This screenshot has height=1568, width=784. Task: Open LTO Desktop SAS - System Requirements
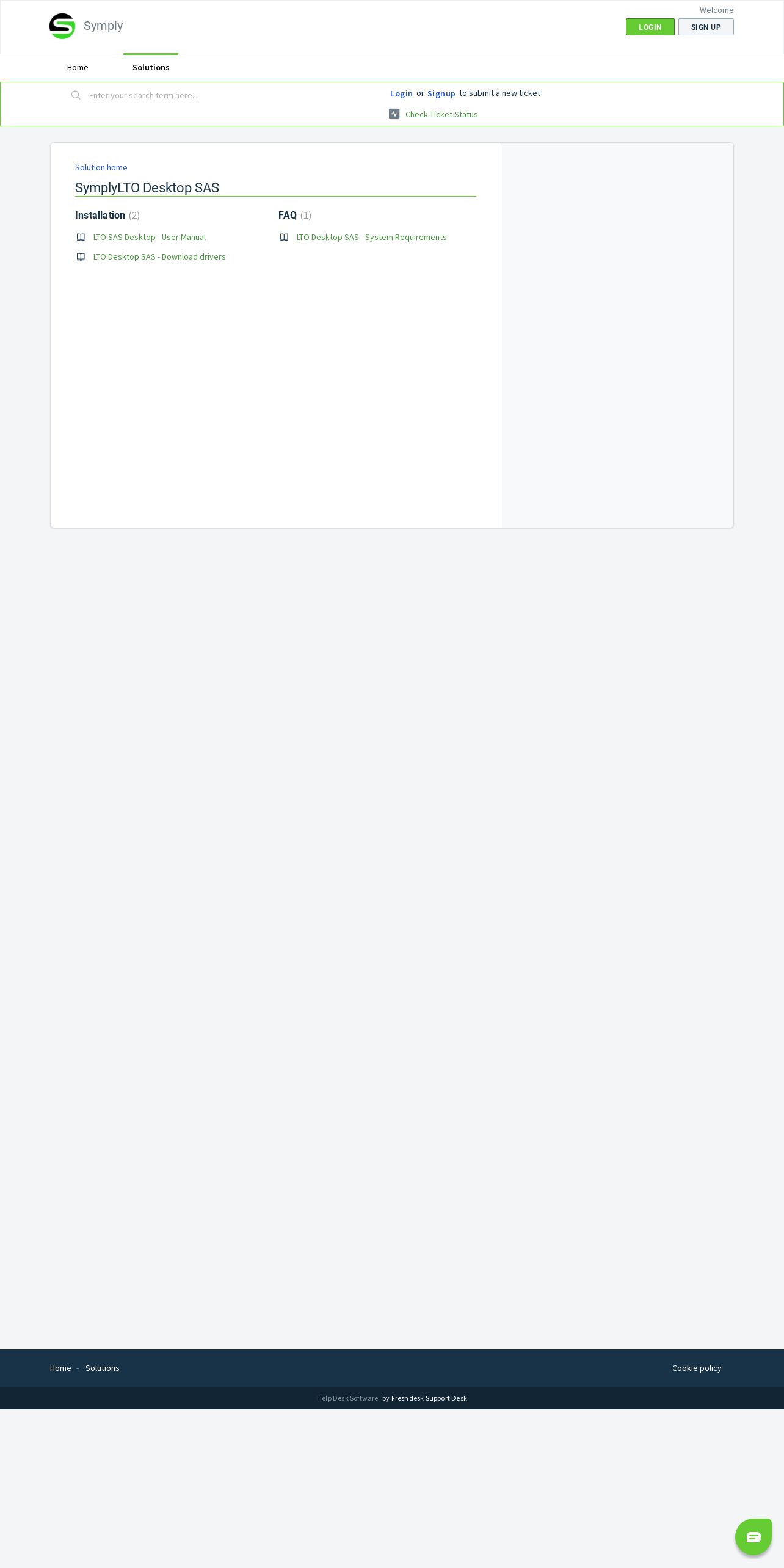[372, 237]
